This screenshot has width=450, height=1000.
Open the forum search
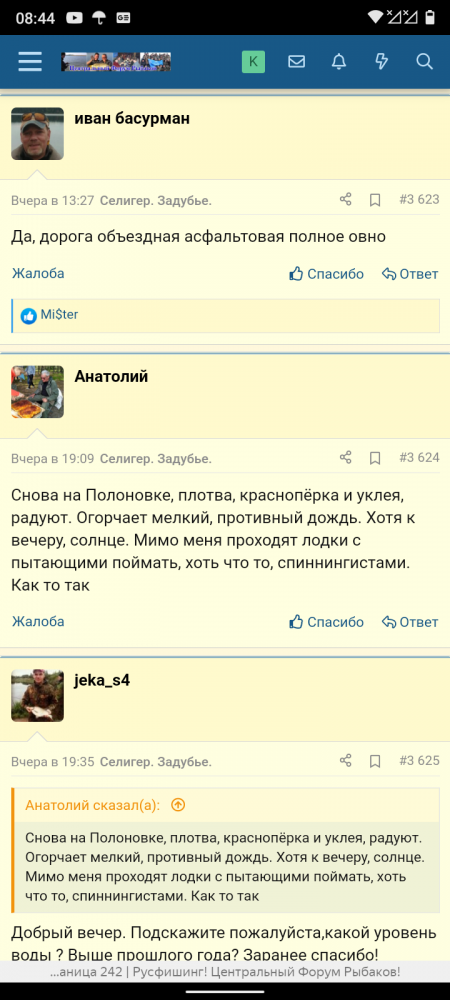[425, 61]
